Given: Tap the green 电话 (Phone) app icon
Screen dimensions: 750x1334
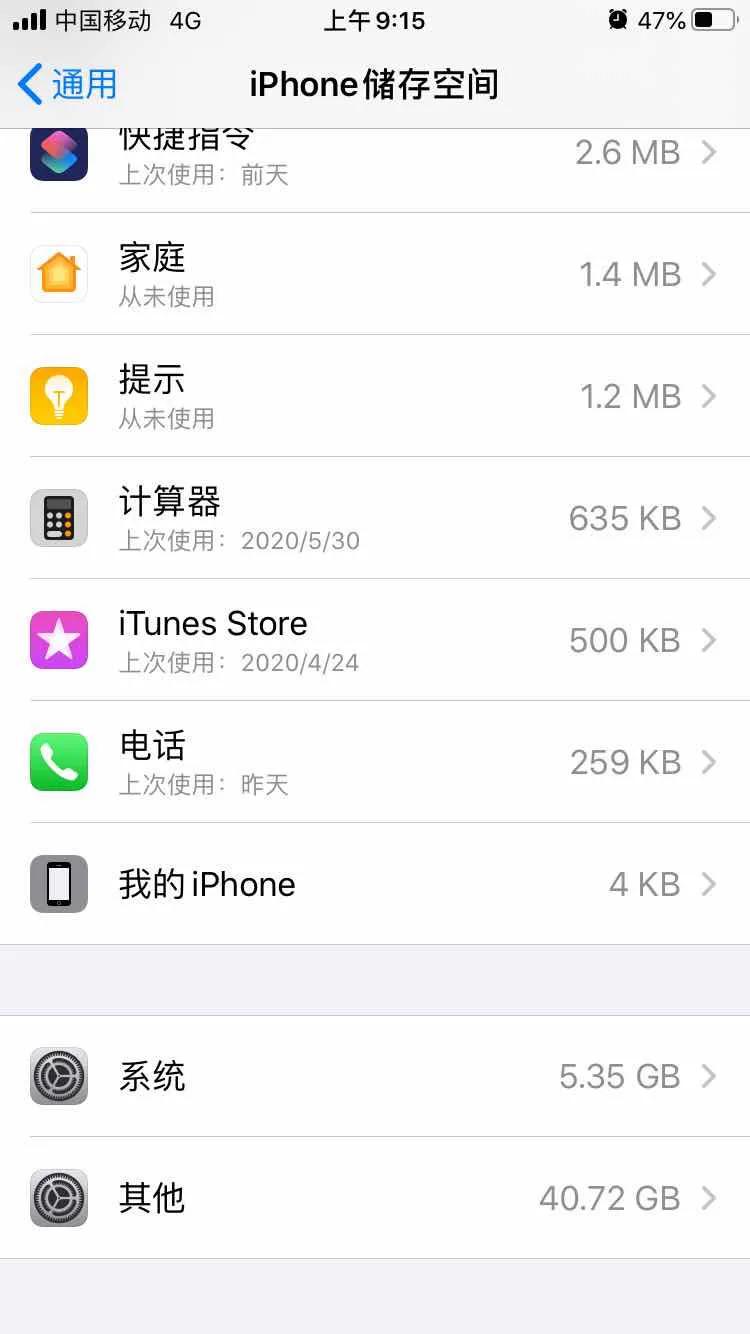Looking at the screenshot, I should point(58,762).
